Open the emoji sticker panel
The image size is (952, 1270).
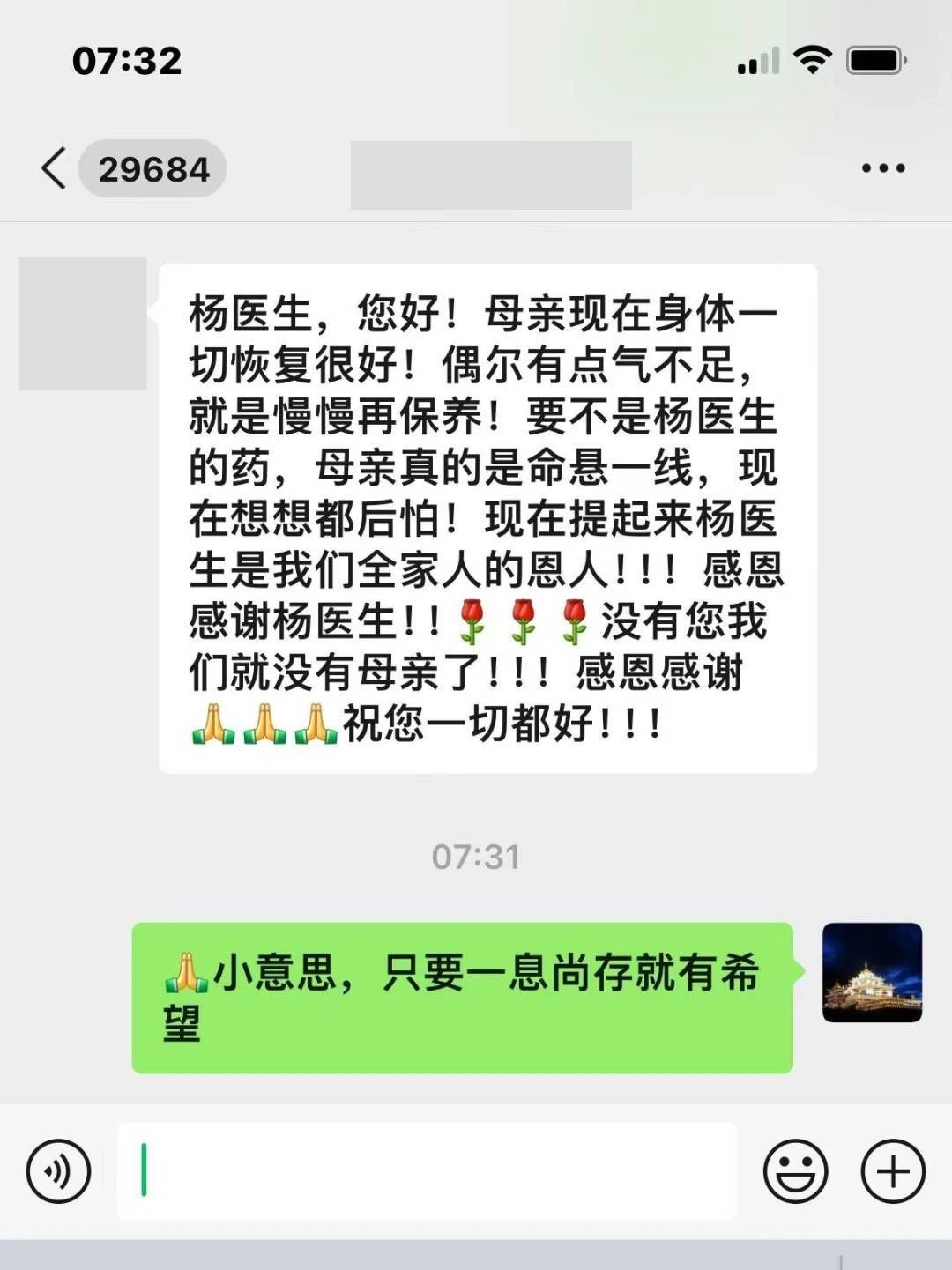tap(795, 1171)
